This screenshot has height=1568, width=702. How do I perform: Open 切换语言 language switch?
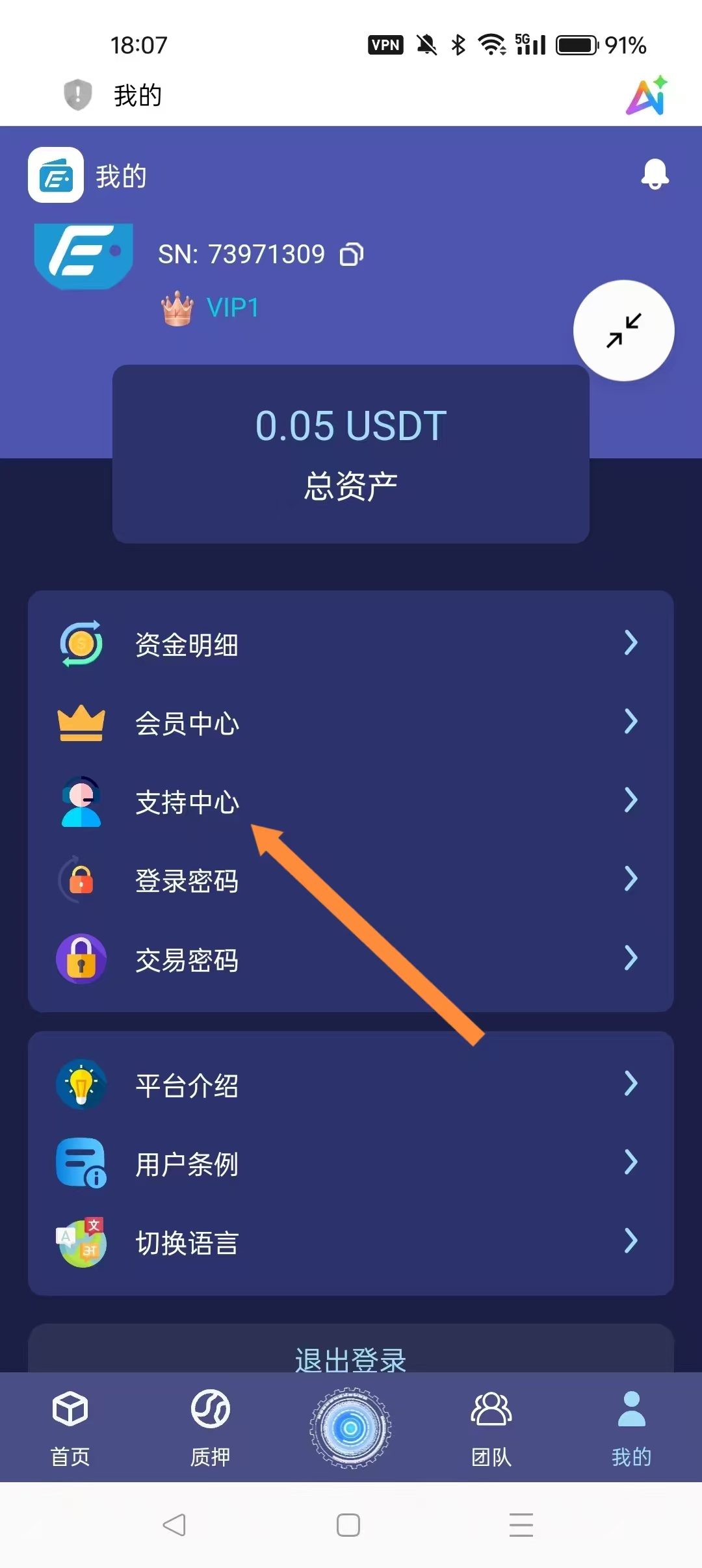point(351,1242)
